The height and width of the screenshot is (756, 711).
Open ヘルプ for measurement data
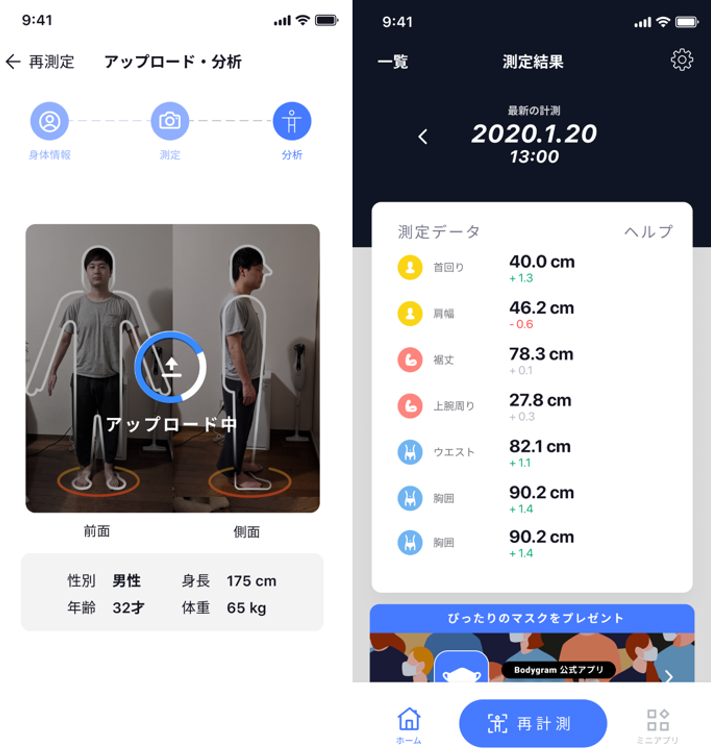(648, 232)
